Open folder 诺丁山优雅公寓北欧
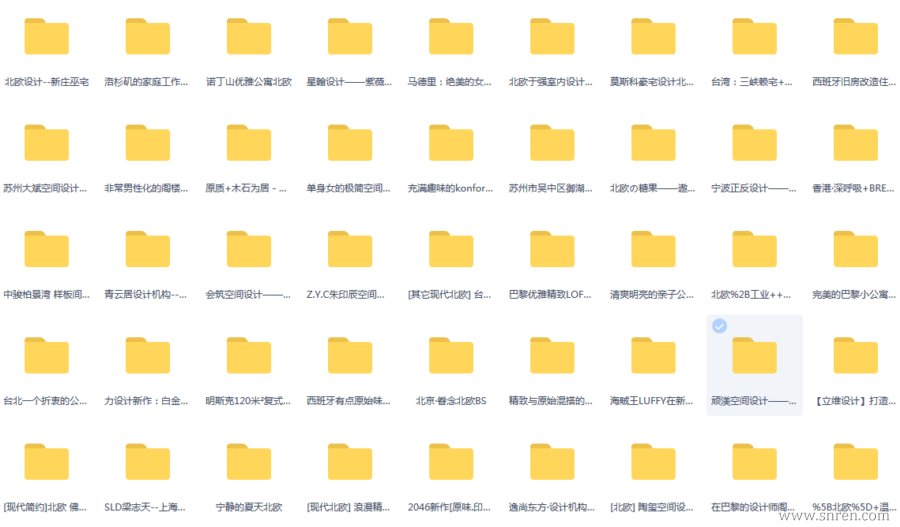 pos(248,38)
